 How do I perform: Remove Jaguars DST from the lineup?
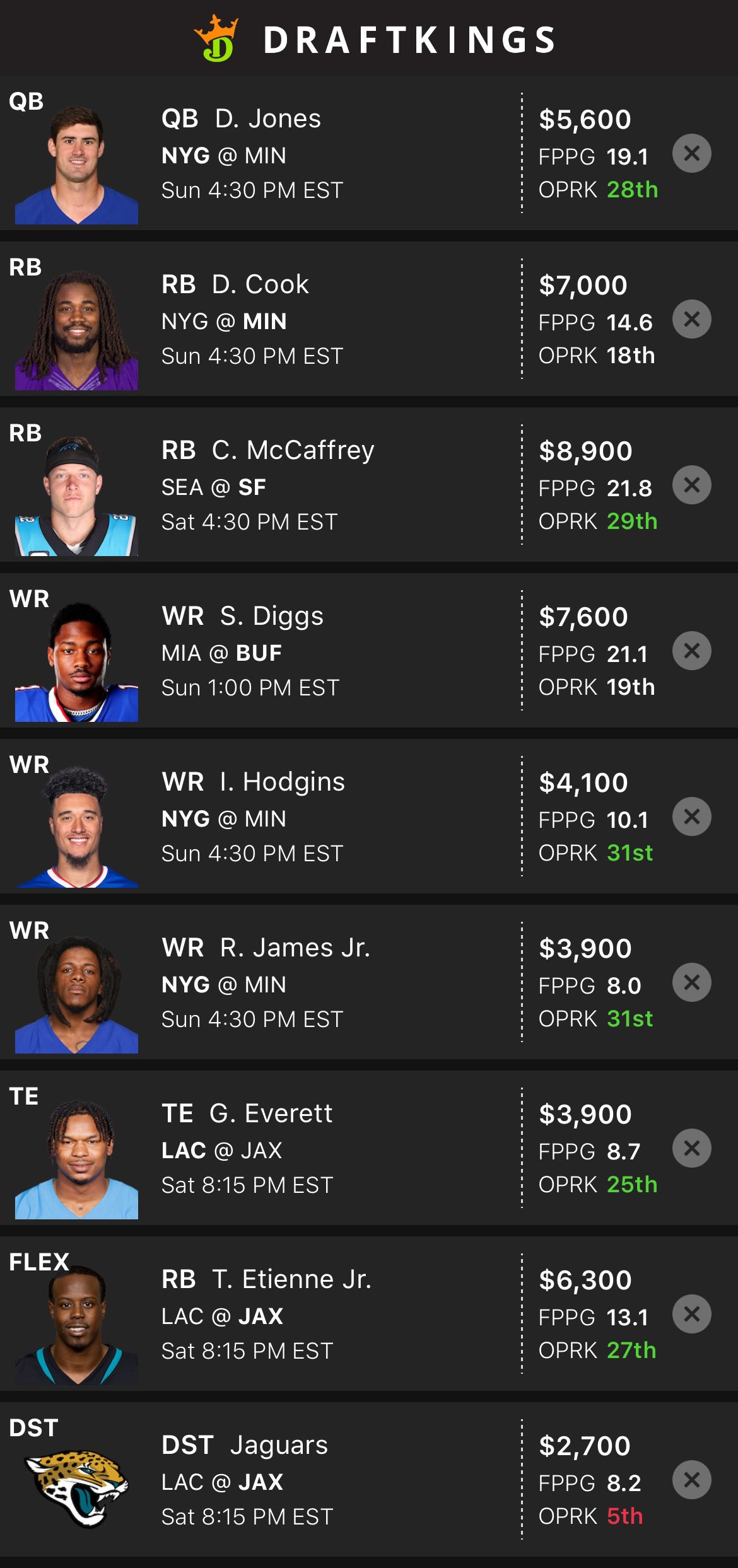(x=691, y=1480)
